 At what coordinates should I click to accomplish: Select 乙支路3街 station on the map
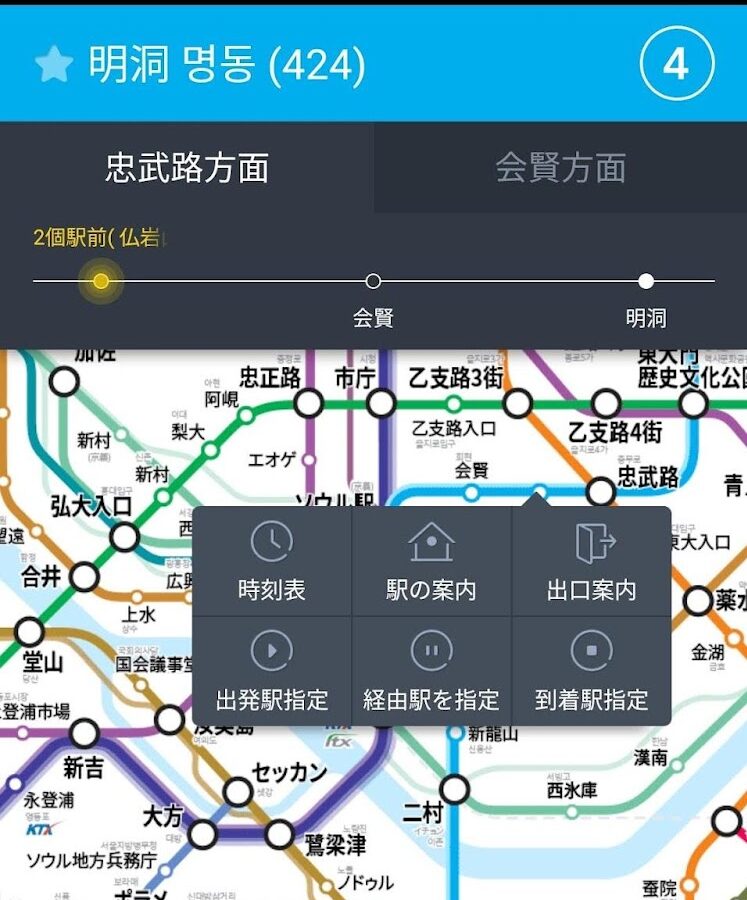(517, 403)
